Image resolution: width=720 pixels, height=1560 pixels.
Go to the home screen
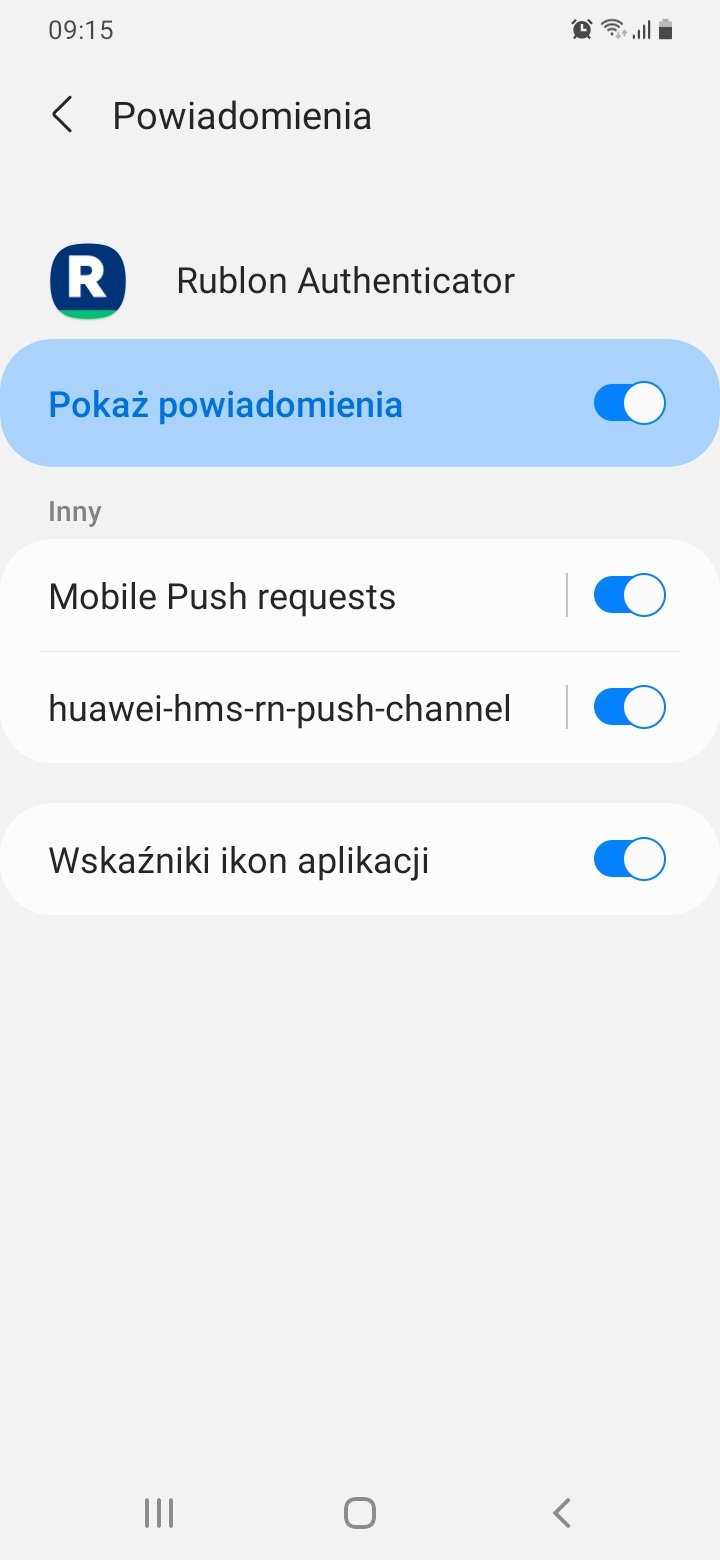[360, 1513]
